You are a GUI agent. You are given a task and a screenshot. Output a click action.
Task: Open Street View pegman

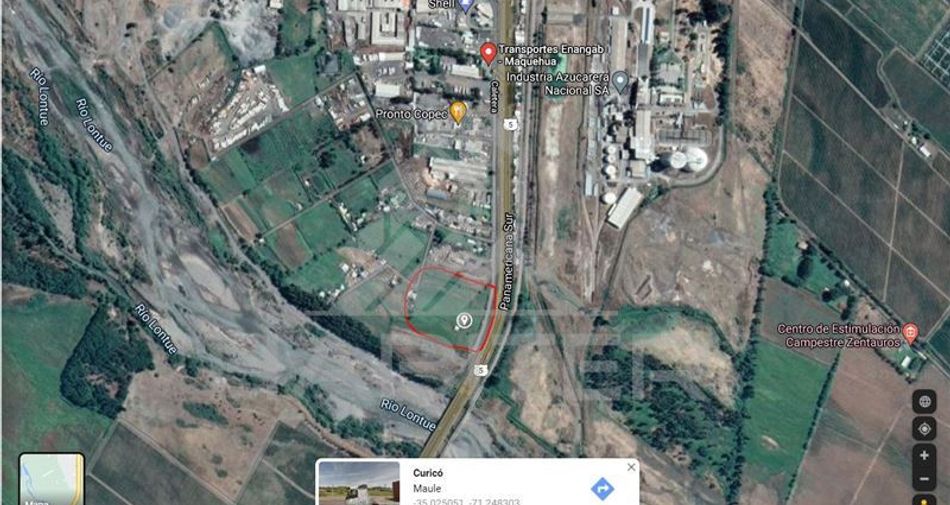[x=924, y=497]
